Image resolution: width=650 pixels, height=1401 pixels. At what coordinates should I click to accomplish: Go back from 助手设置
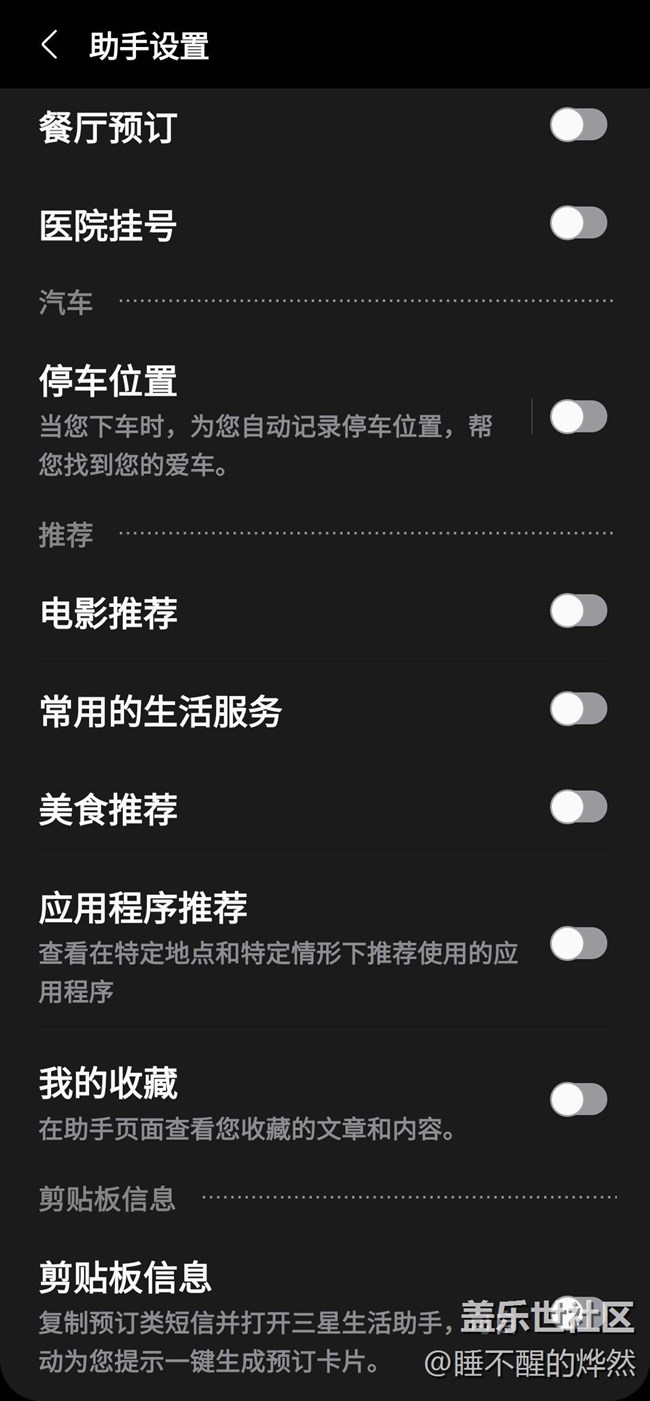tap(49, 45)
